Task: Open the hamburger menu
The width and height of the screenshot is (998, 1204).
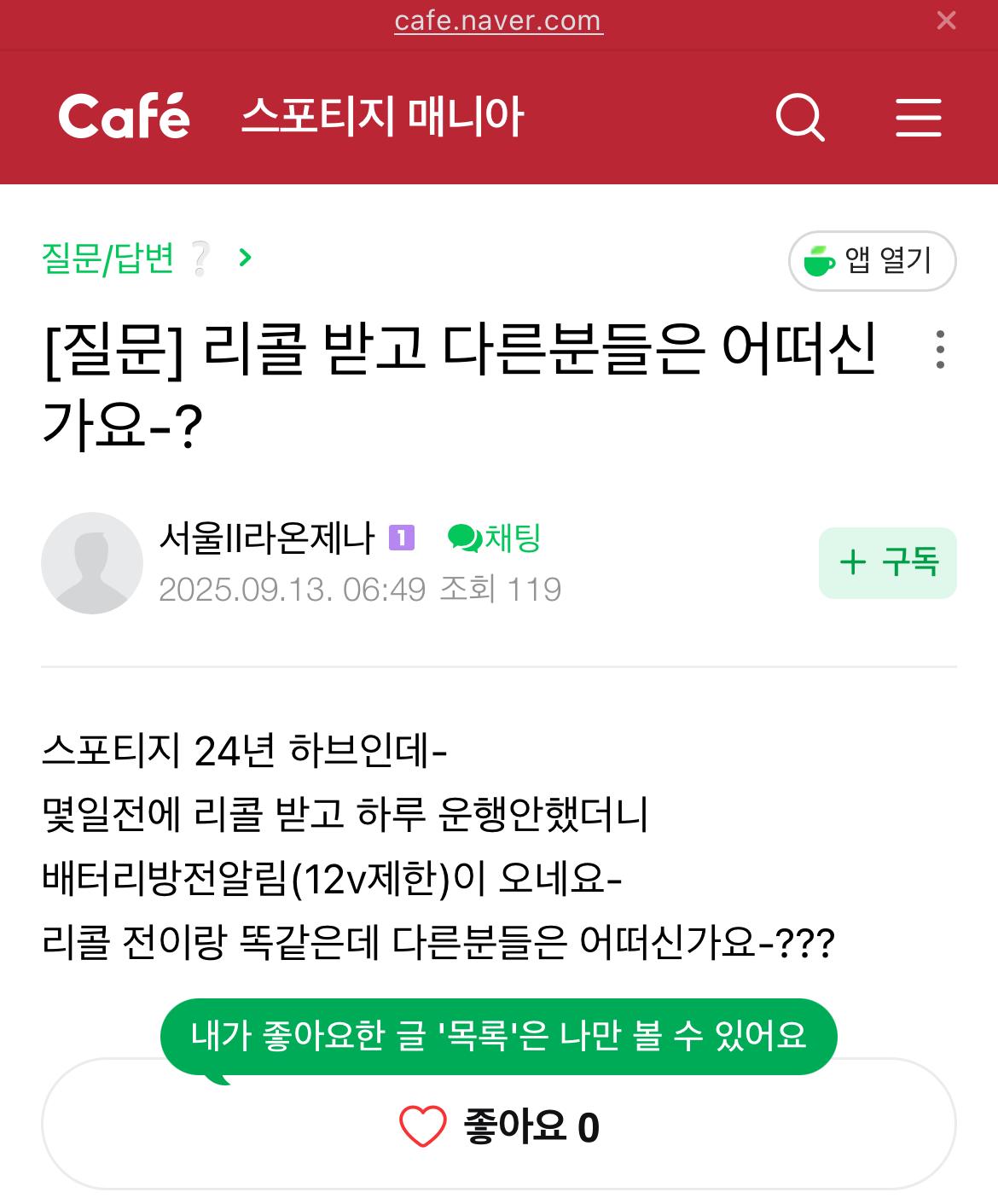Action: coord(919,117)
